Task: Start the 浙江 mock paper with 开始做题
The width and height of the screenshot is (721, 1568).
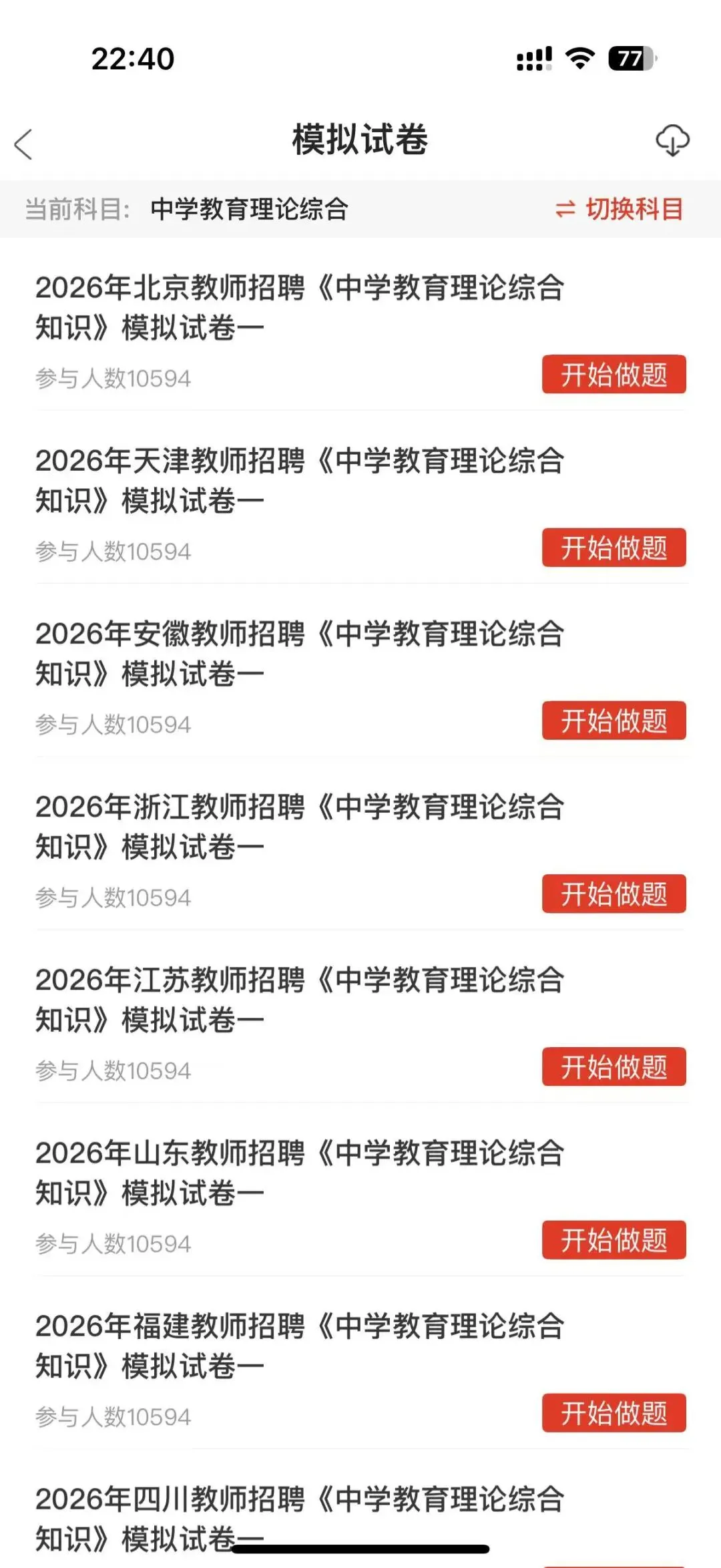Action: click(614, 894)
